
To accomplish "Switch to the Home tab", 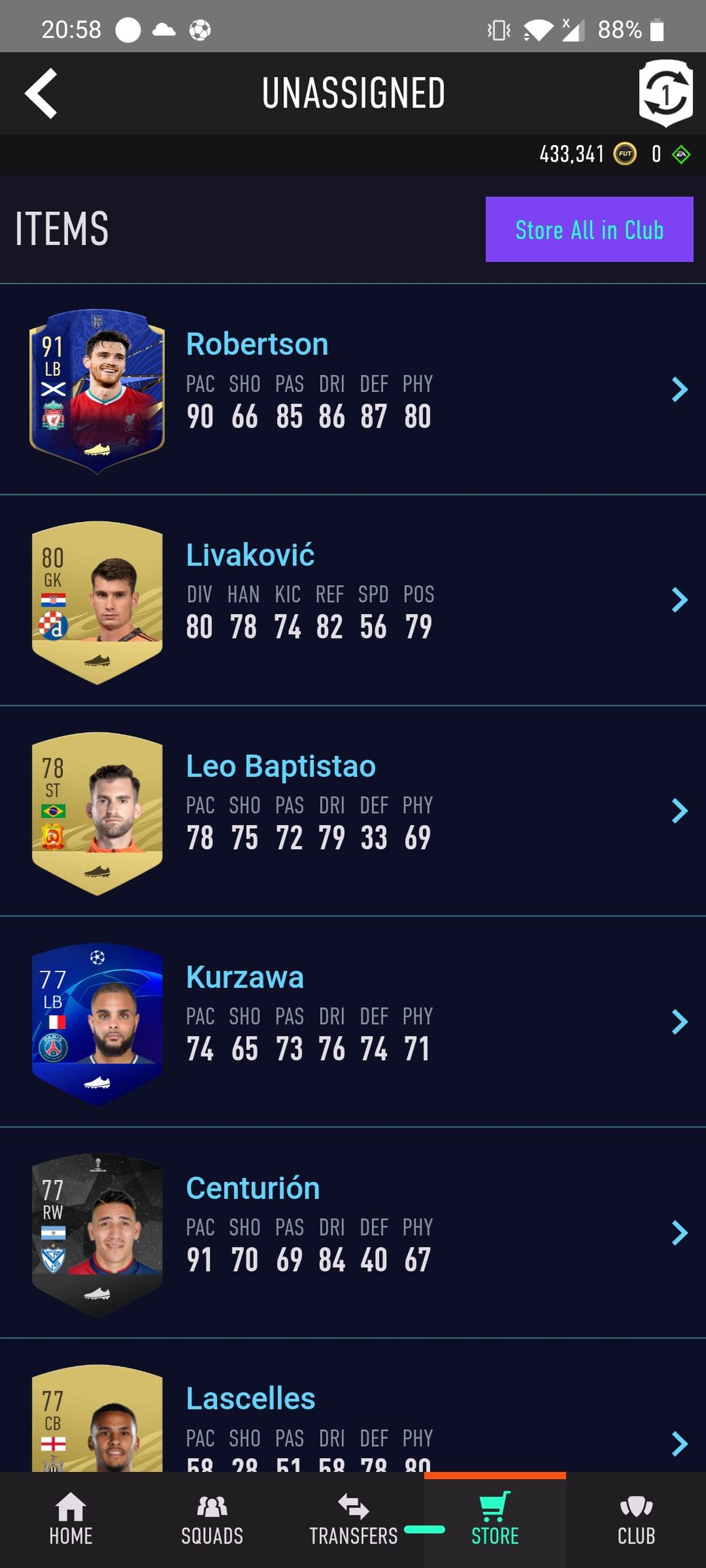I will 70,1521.
